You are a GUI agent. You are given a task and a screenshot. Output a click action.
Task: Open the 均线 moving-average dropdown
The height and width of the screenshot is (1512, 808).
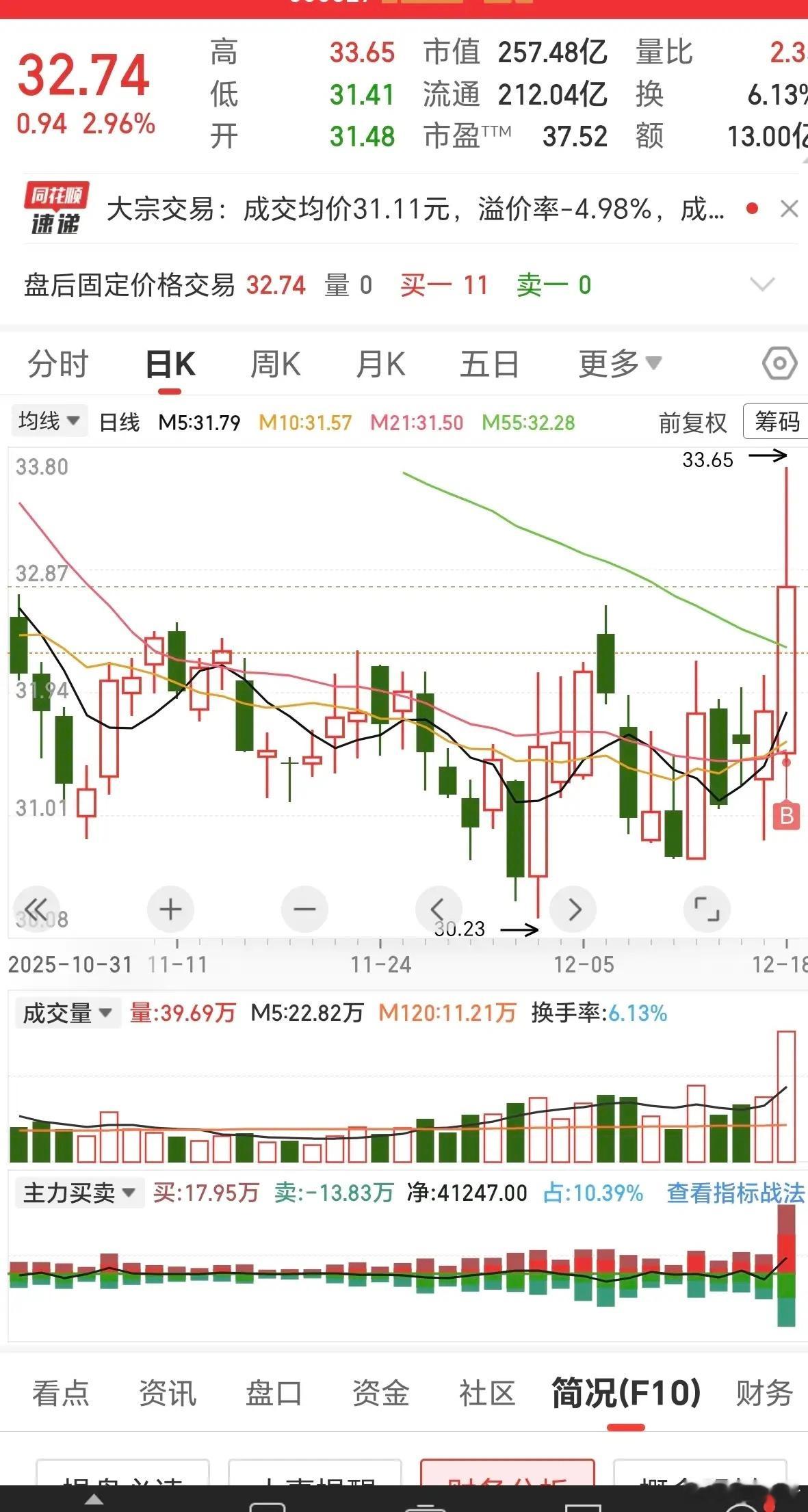[x=48, y=420]
